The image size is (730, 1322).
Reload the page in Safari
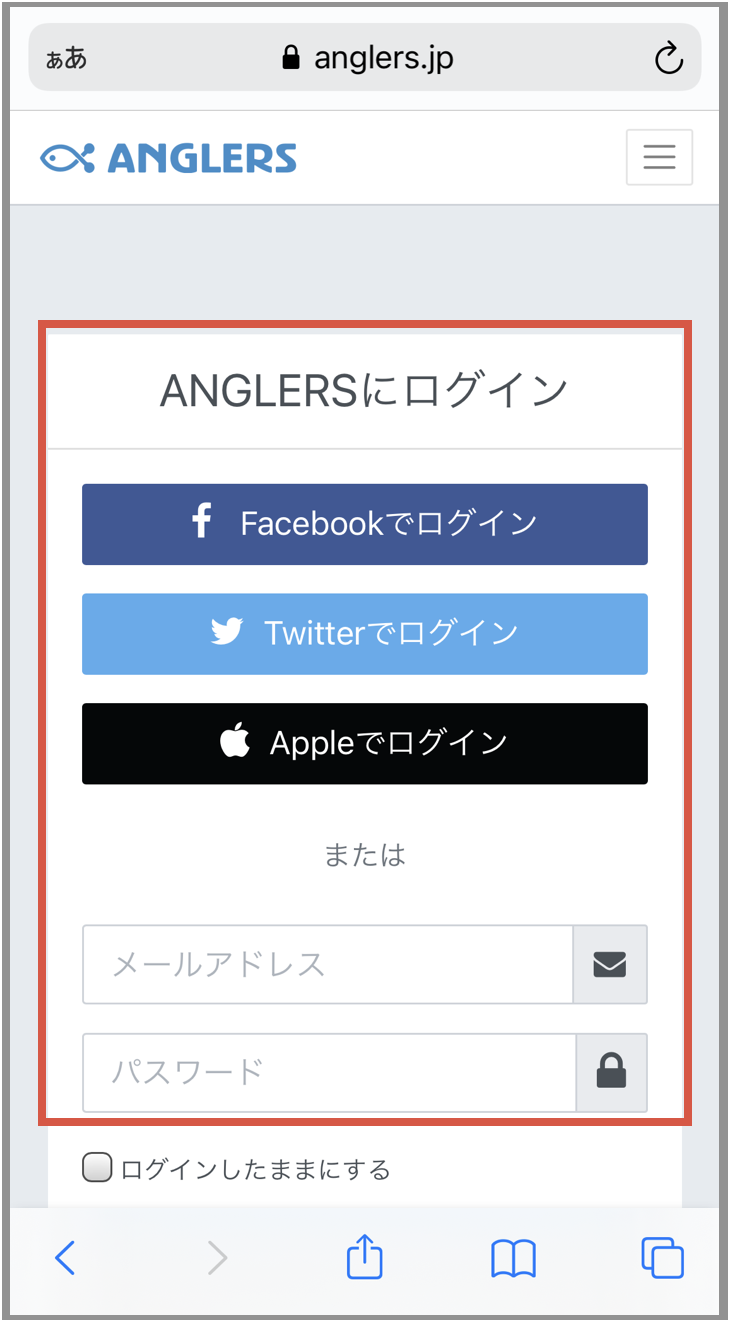click(x=668, y=59)
